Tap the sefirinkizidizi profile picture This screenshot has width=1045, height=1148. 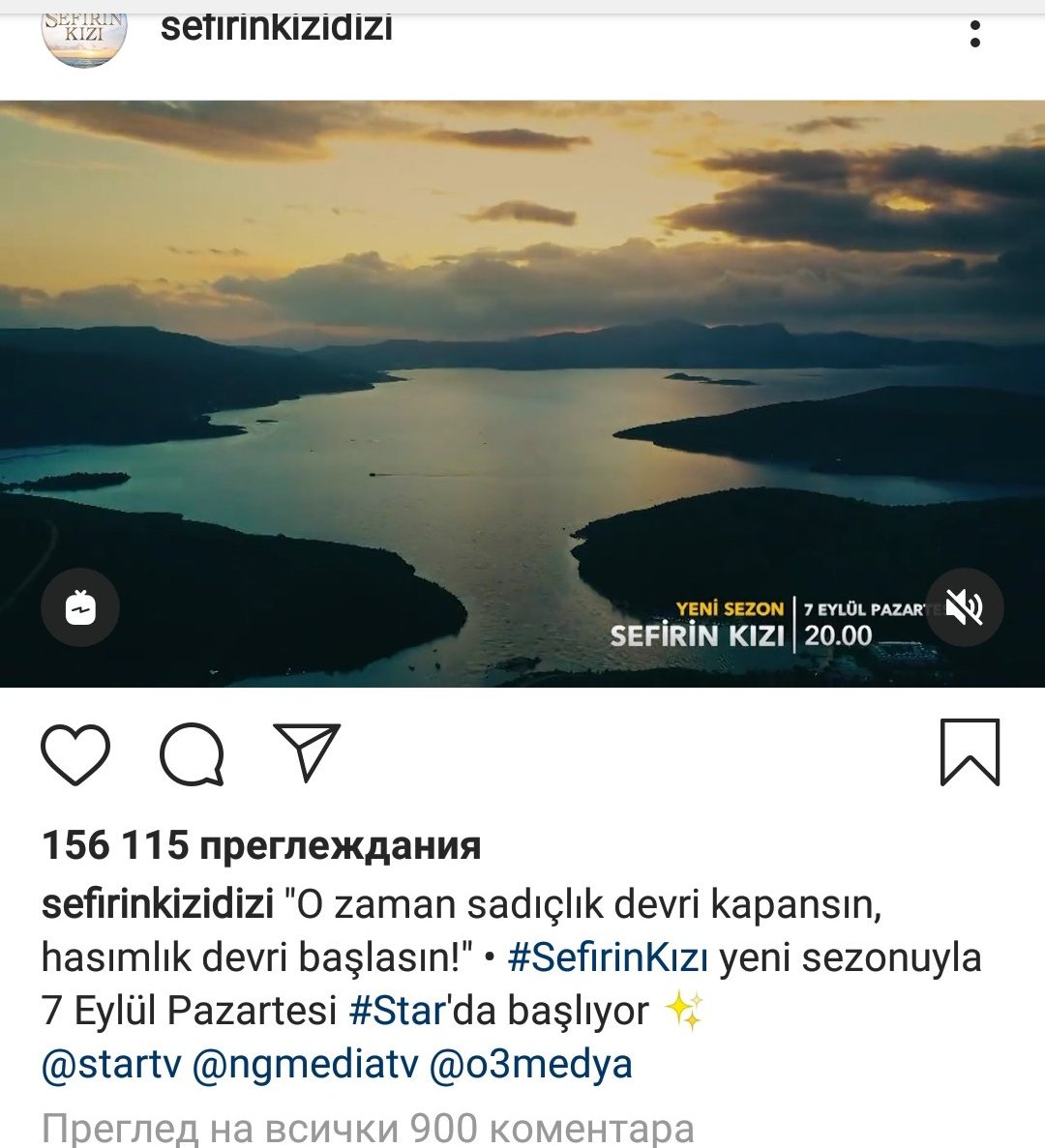(x=84, y=37)
